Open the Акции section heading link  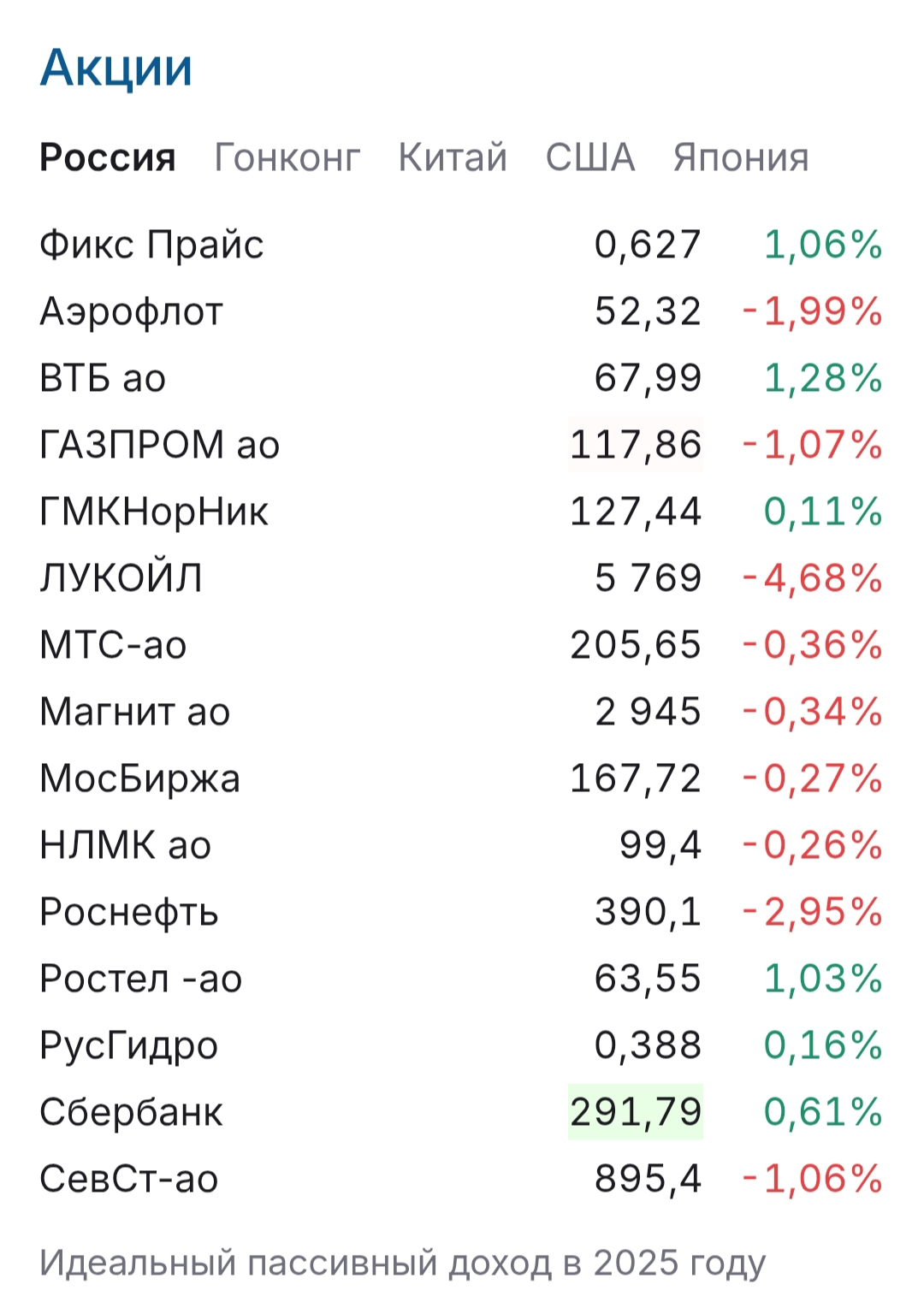[x=116, y=68]
